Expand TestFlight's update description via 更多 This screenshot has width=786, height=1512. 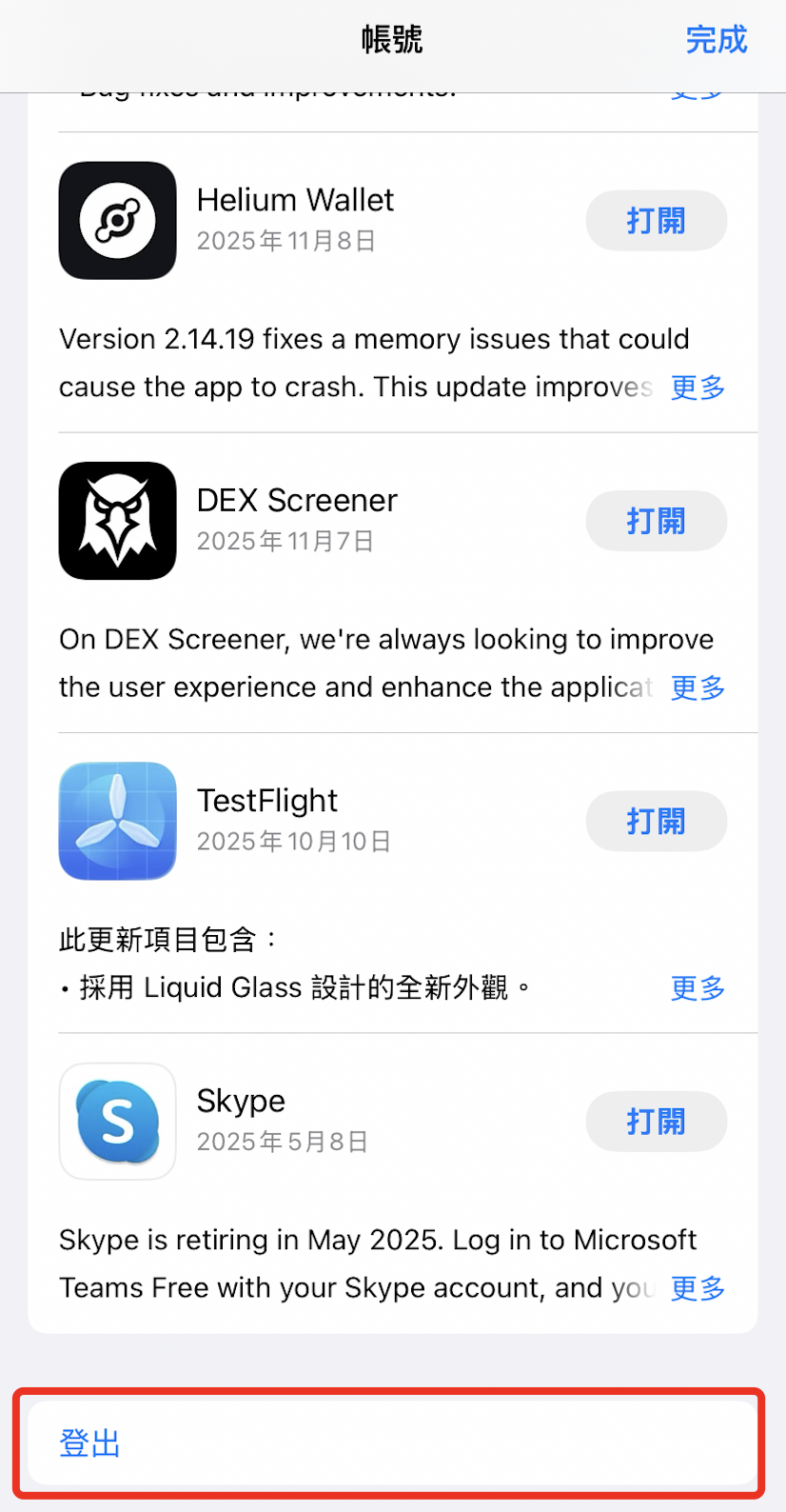[698, 988]
